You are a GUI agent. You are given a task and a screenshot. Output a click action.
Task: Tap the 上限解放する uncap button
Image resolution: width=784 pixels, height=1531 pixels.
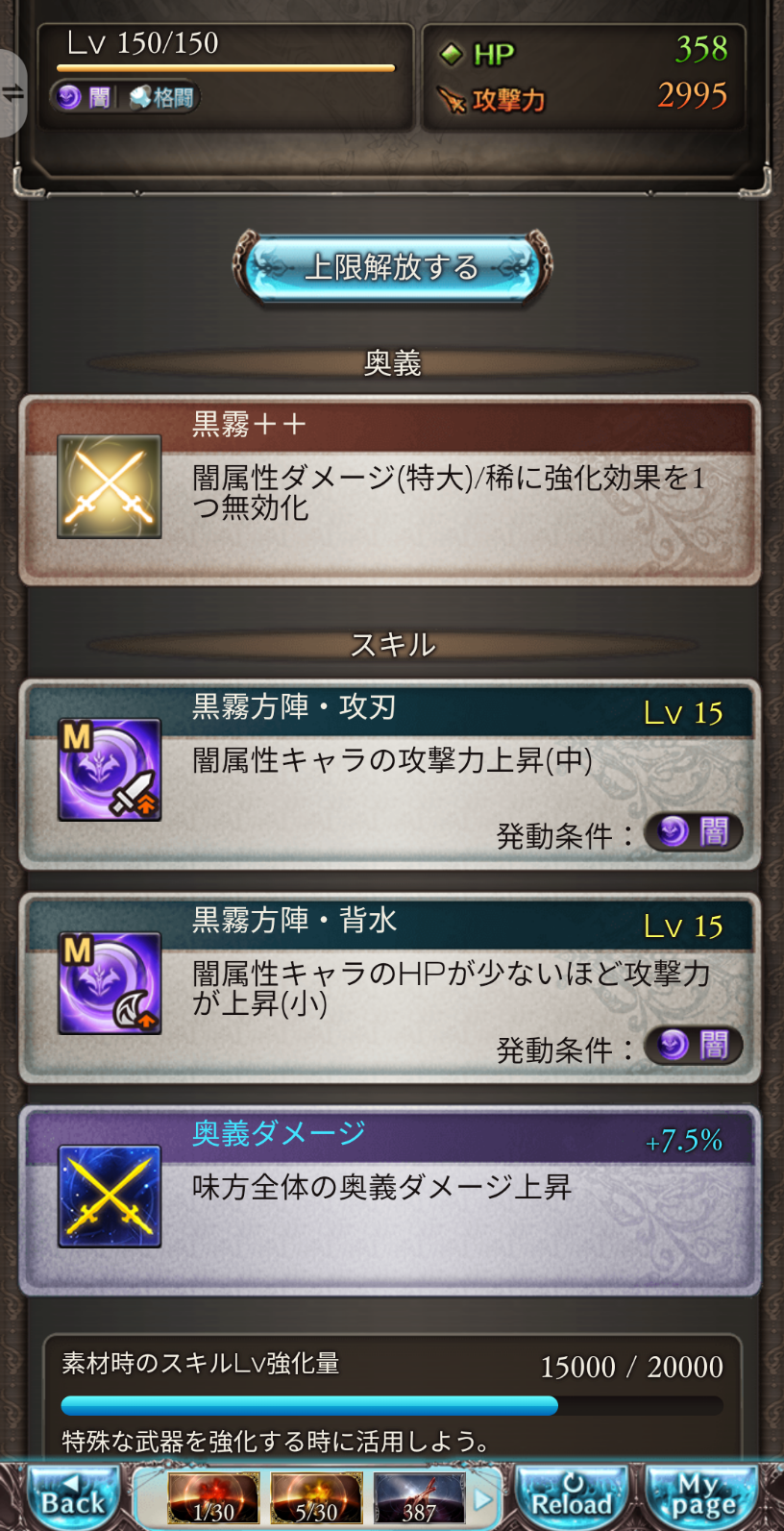[392, 267]
